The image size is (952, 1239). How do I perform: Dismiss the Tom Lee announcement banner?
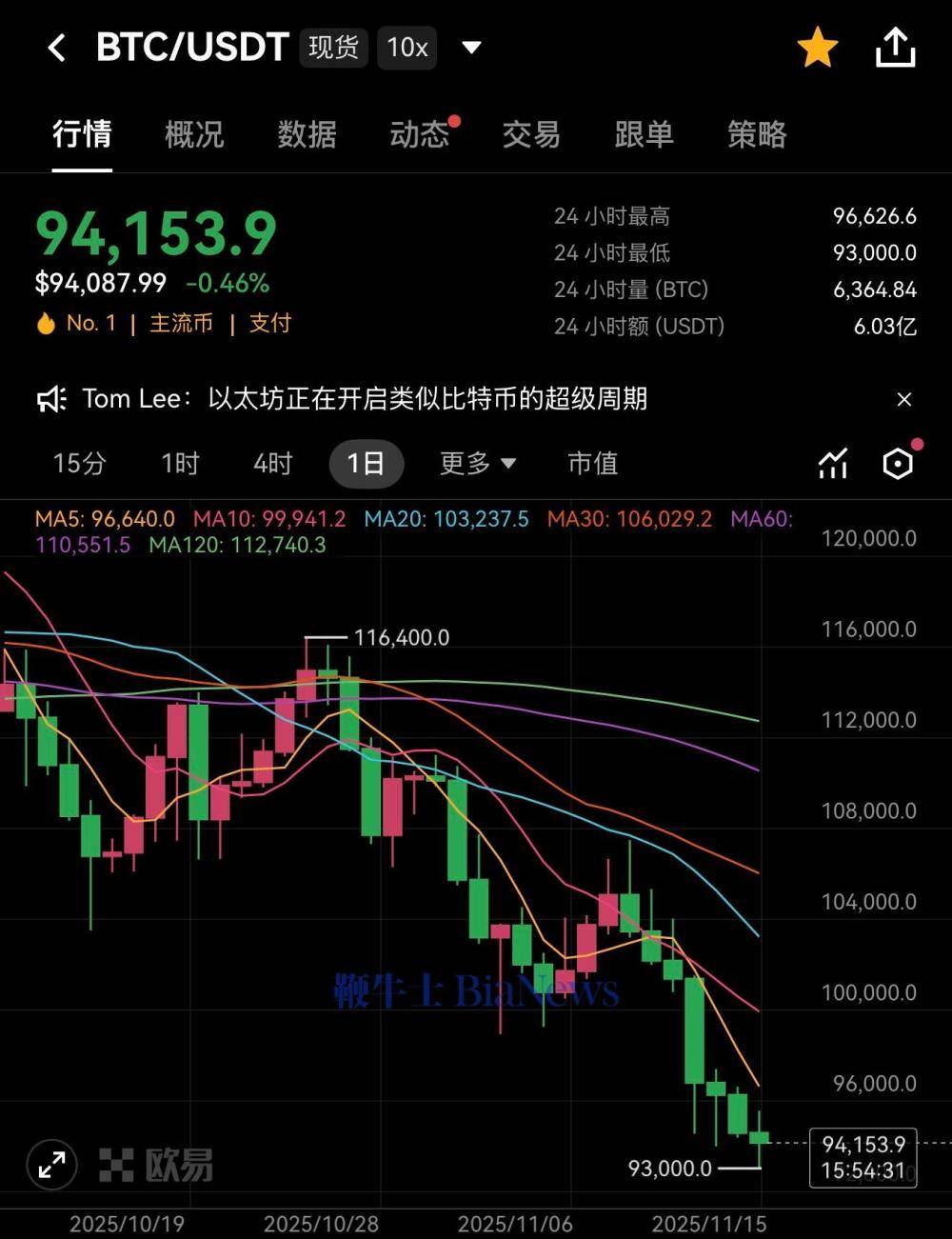[904, 399]
